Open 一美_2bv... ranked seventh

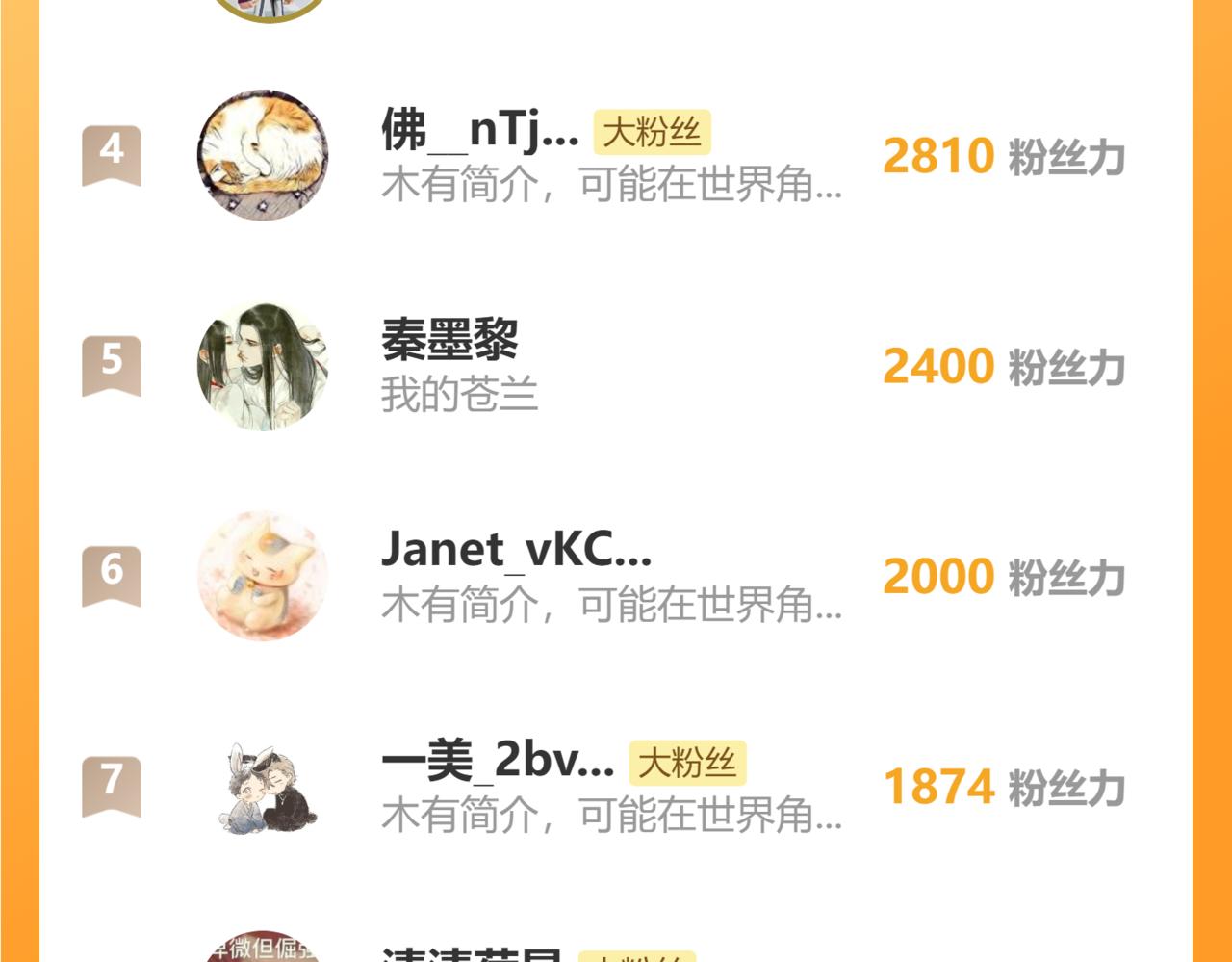coord(497,761)
